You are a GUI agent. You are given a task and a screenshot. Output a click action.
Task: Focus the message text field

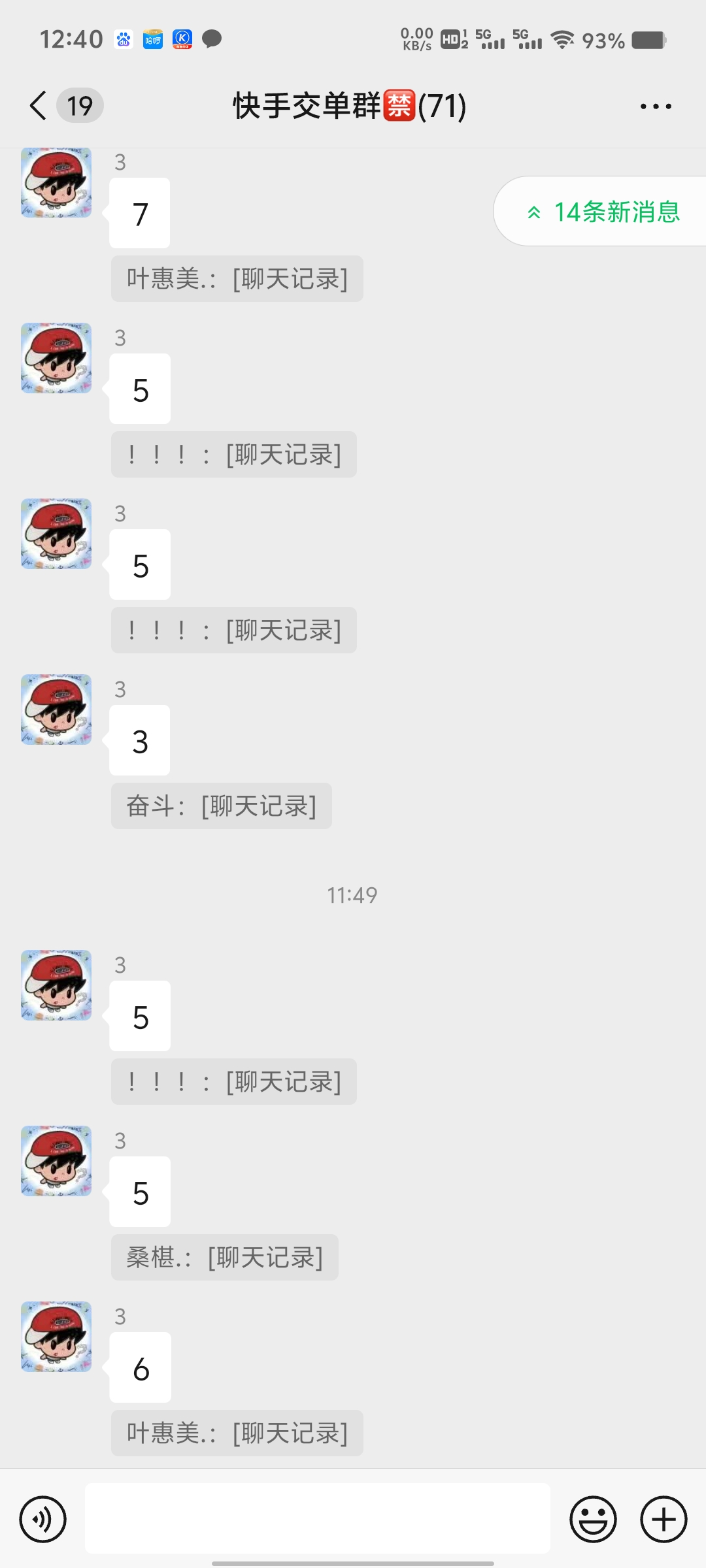click(x=318, y=1518)
